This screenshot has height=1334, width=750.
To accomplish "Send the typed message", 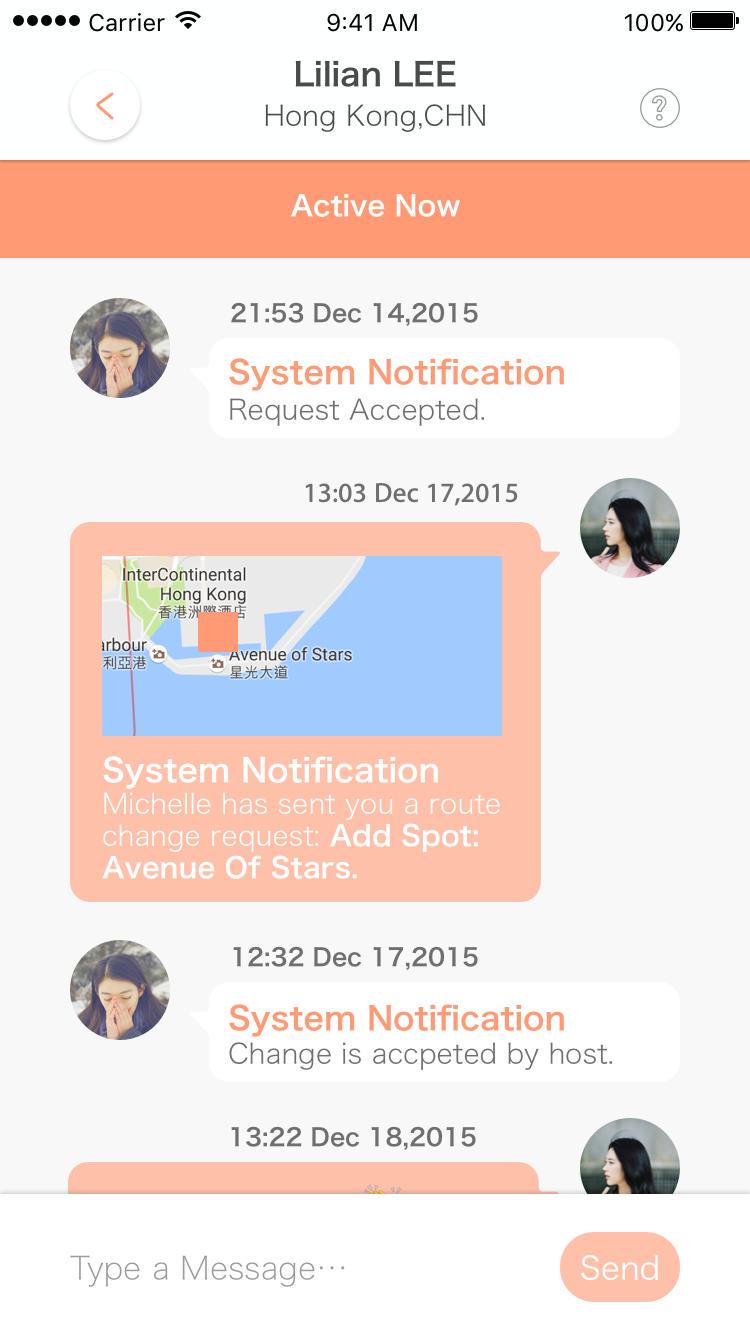I will point(619,1267).
